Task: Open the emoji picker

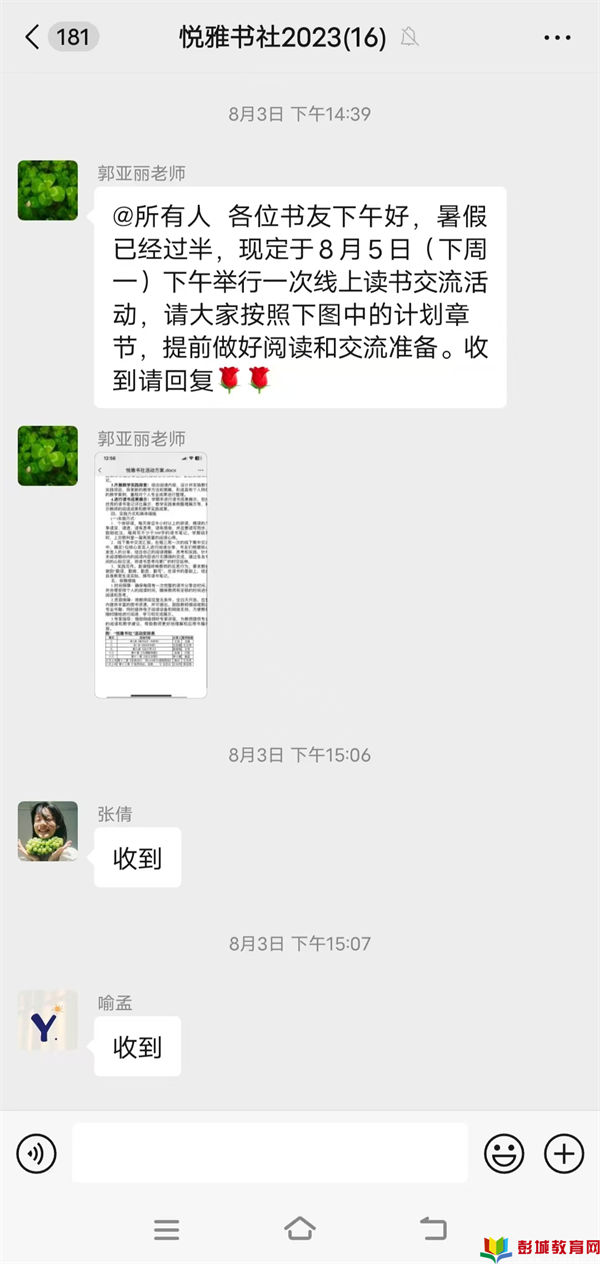Action: point(504,1154)
